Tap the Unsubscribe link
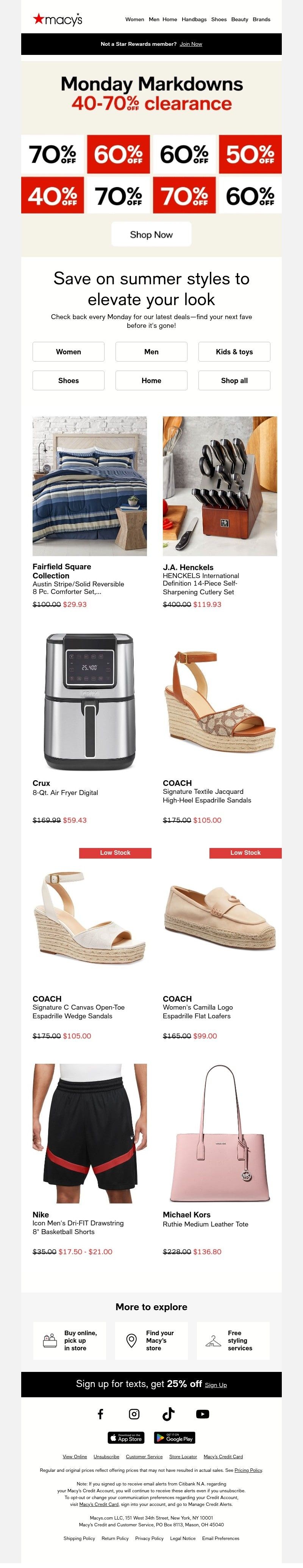The width and height of the screenshot is (303, 1568). pos(106,1457)
